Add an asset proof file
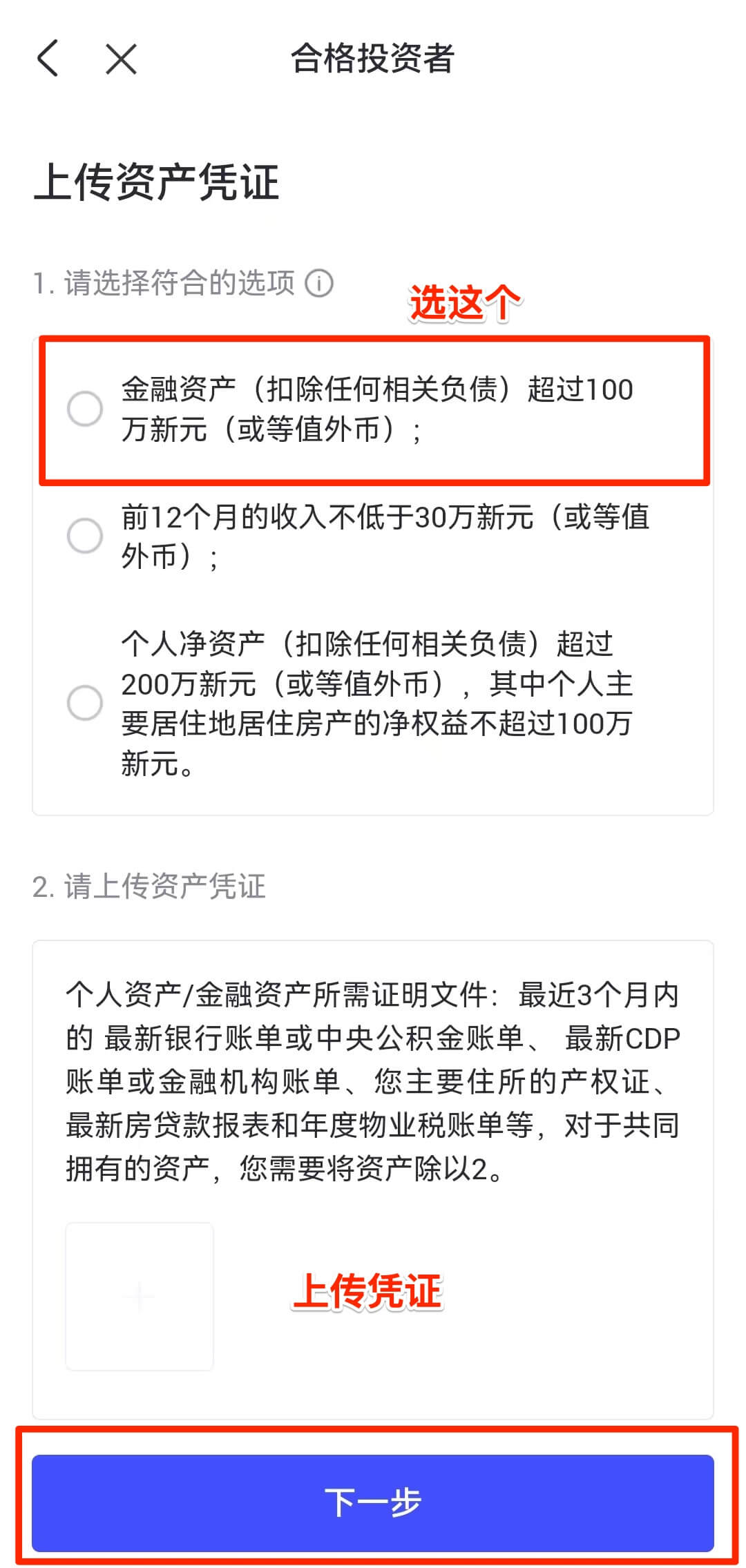This screenshot has width=746, height=1568. point(140,1296)
